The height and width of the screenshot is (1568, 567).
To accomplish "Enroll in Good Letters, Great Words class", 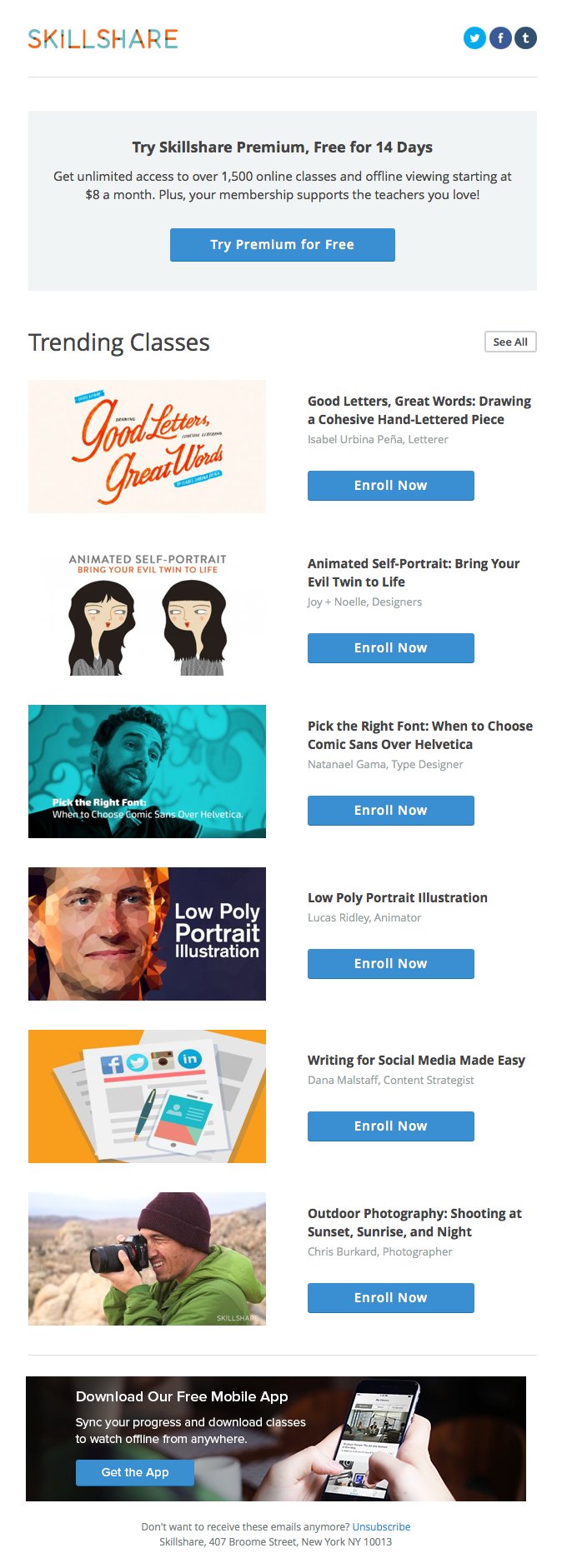I will (390, 486).
